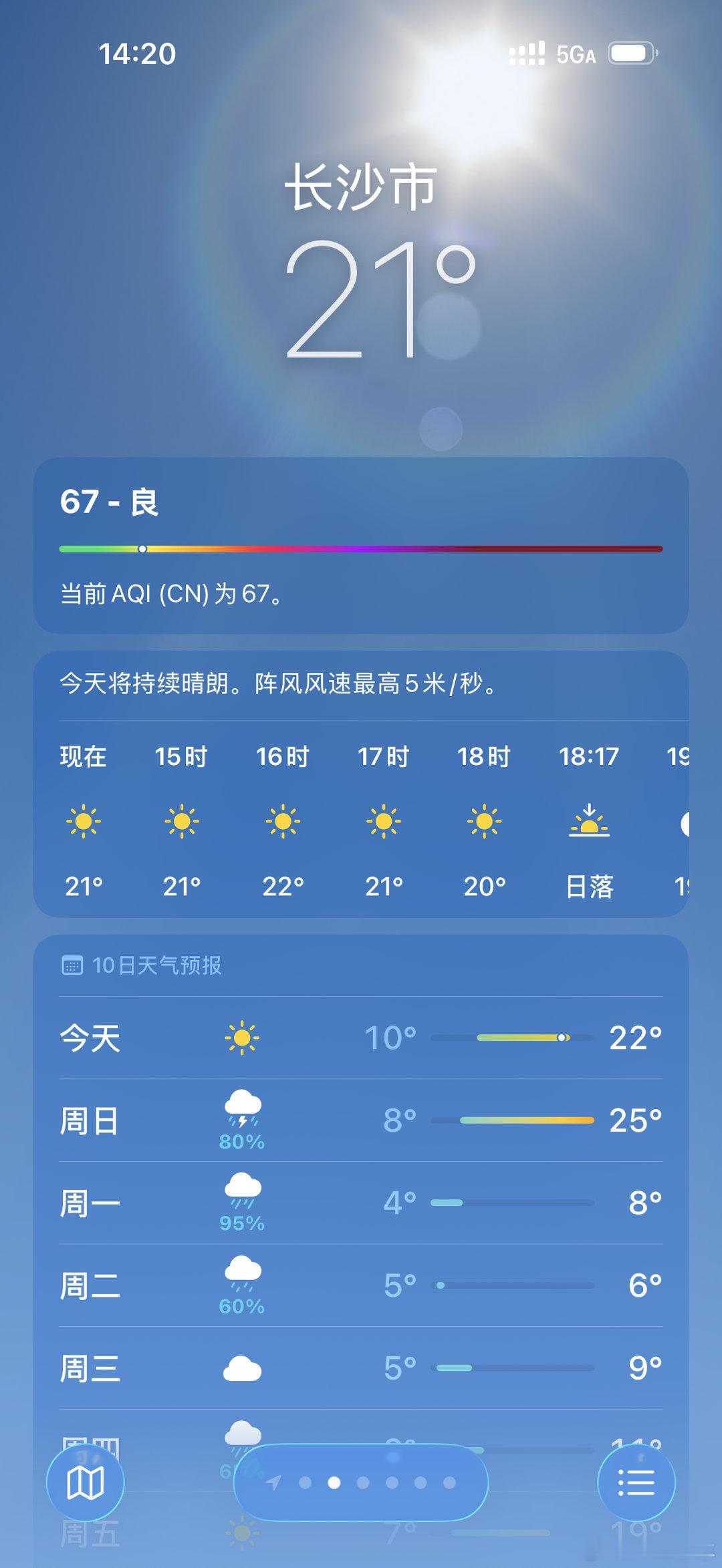Expand the 10日天气预报 section

pos(361,964)
